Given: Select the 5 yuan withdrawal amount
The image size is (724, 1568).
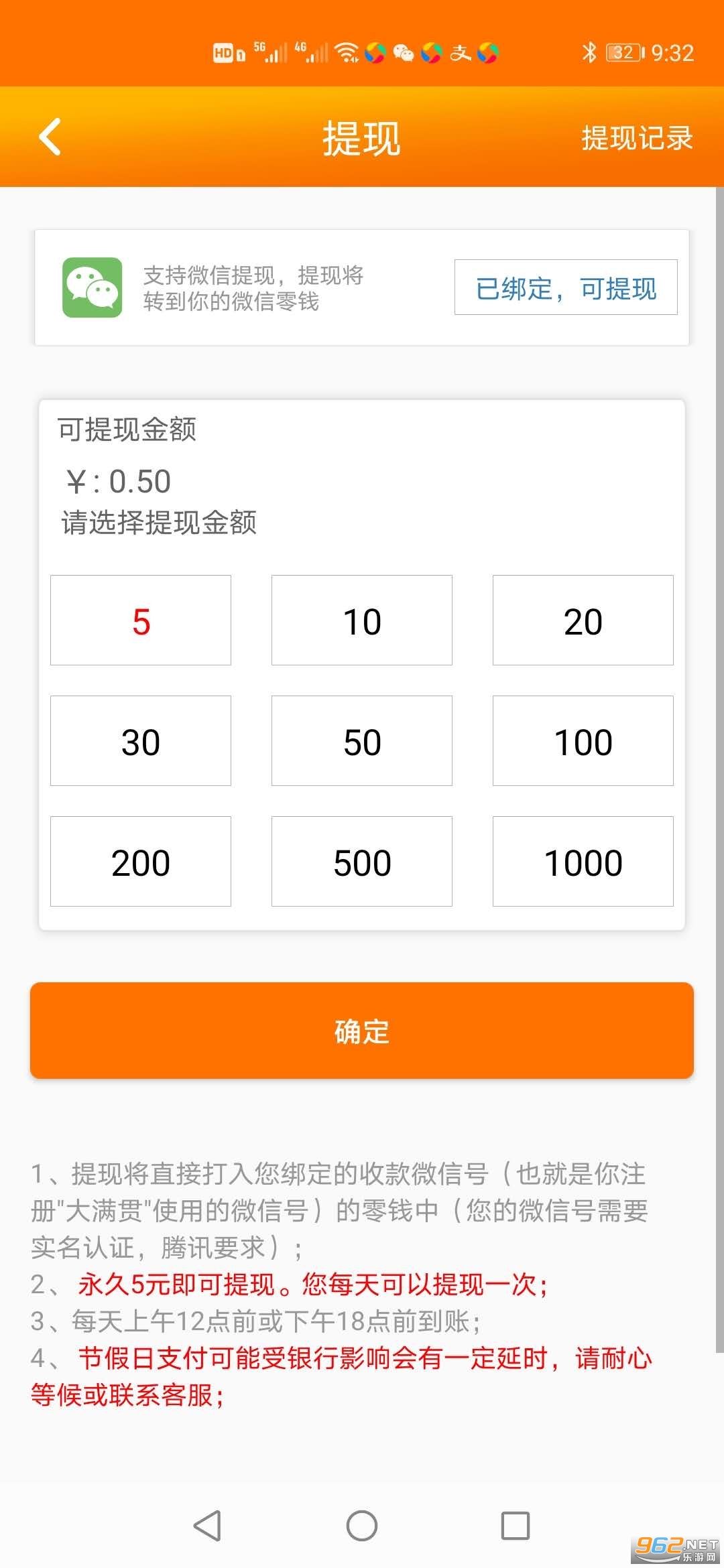Looking at the screenshot, I should click(141, 620).
